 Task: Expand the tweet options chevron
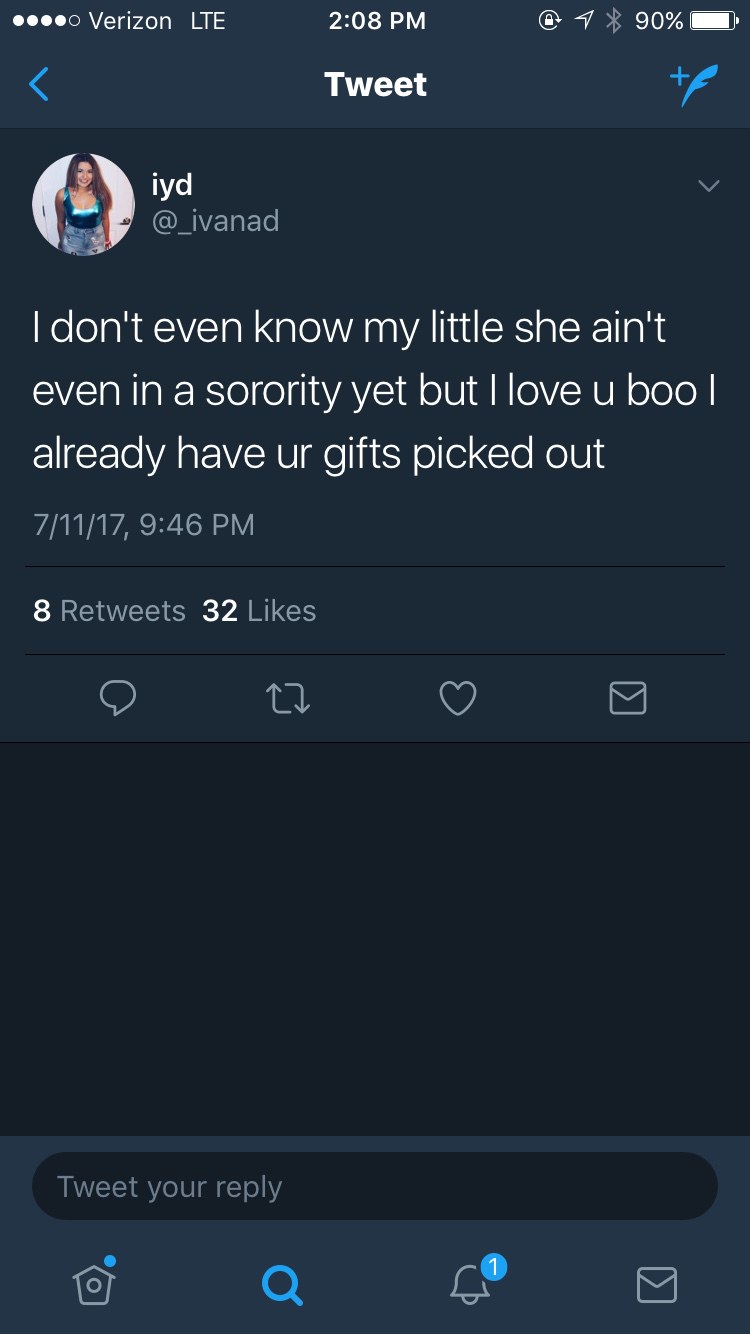point(708,186)
